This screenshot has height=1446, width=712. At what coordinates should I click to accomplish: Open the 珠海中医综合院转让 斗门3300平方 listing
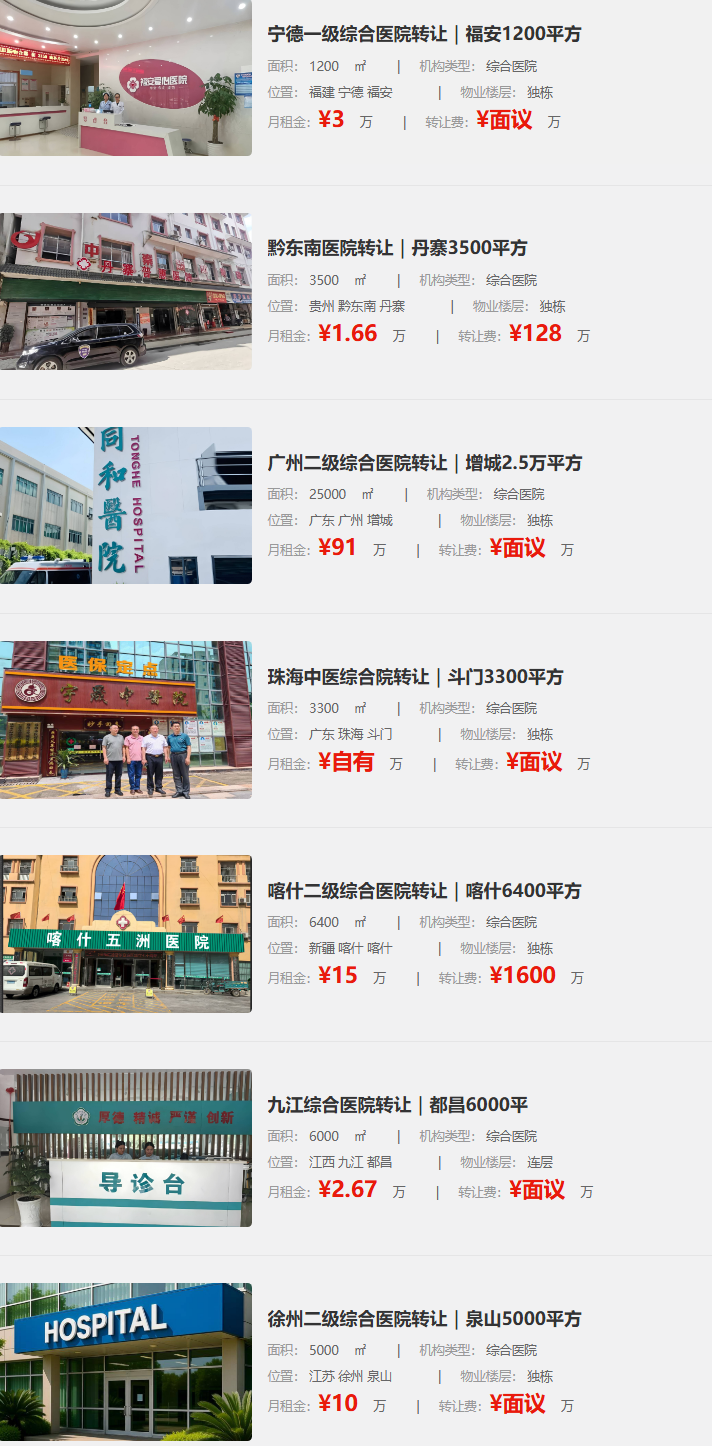click(x=415, y=677)
